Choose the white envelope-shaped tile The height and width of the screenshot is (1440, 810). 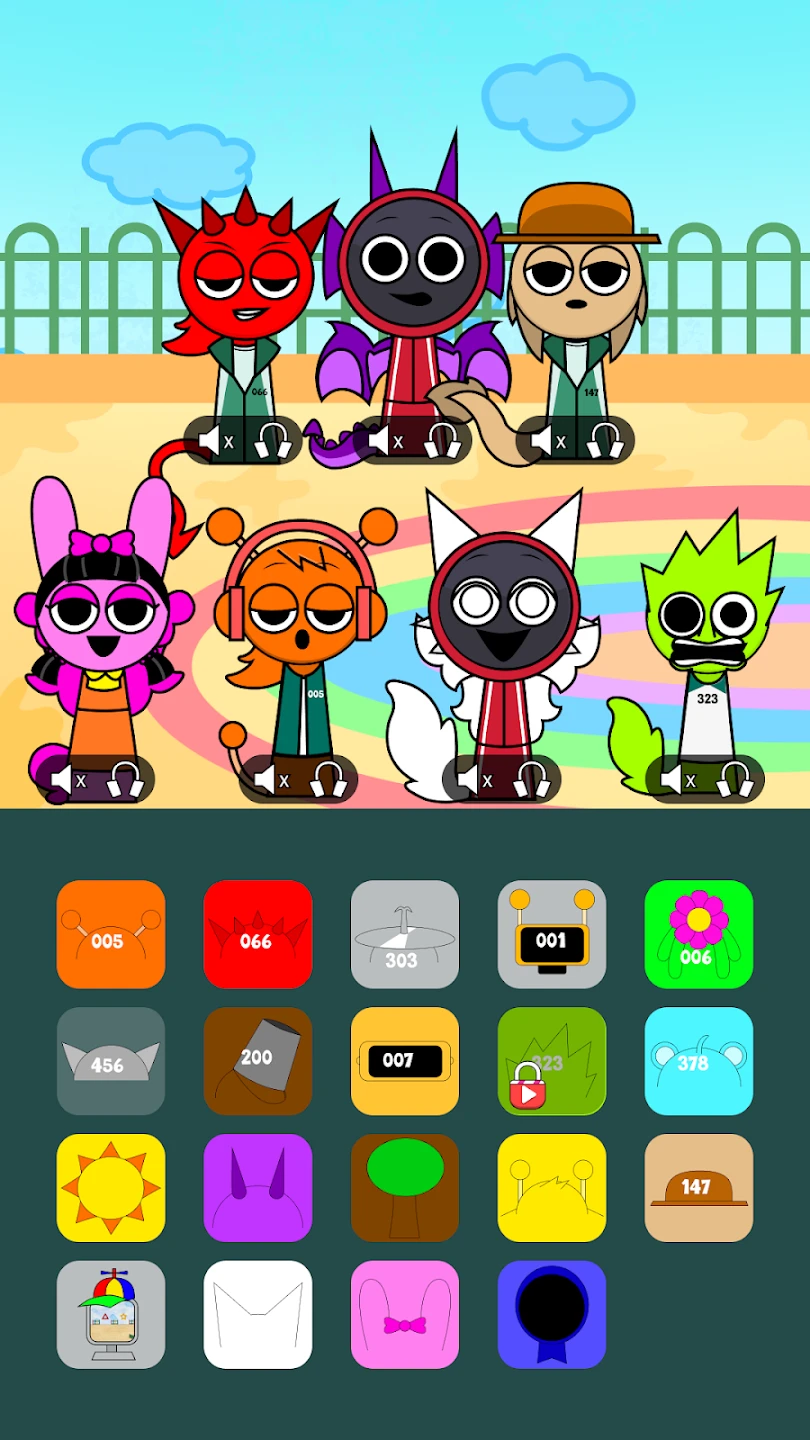coord(257,1315)
